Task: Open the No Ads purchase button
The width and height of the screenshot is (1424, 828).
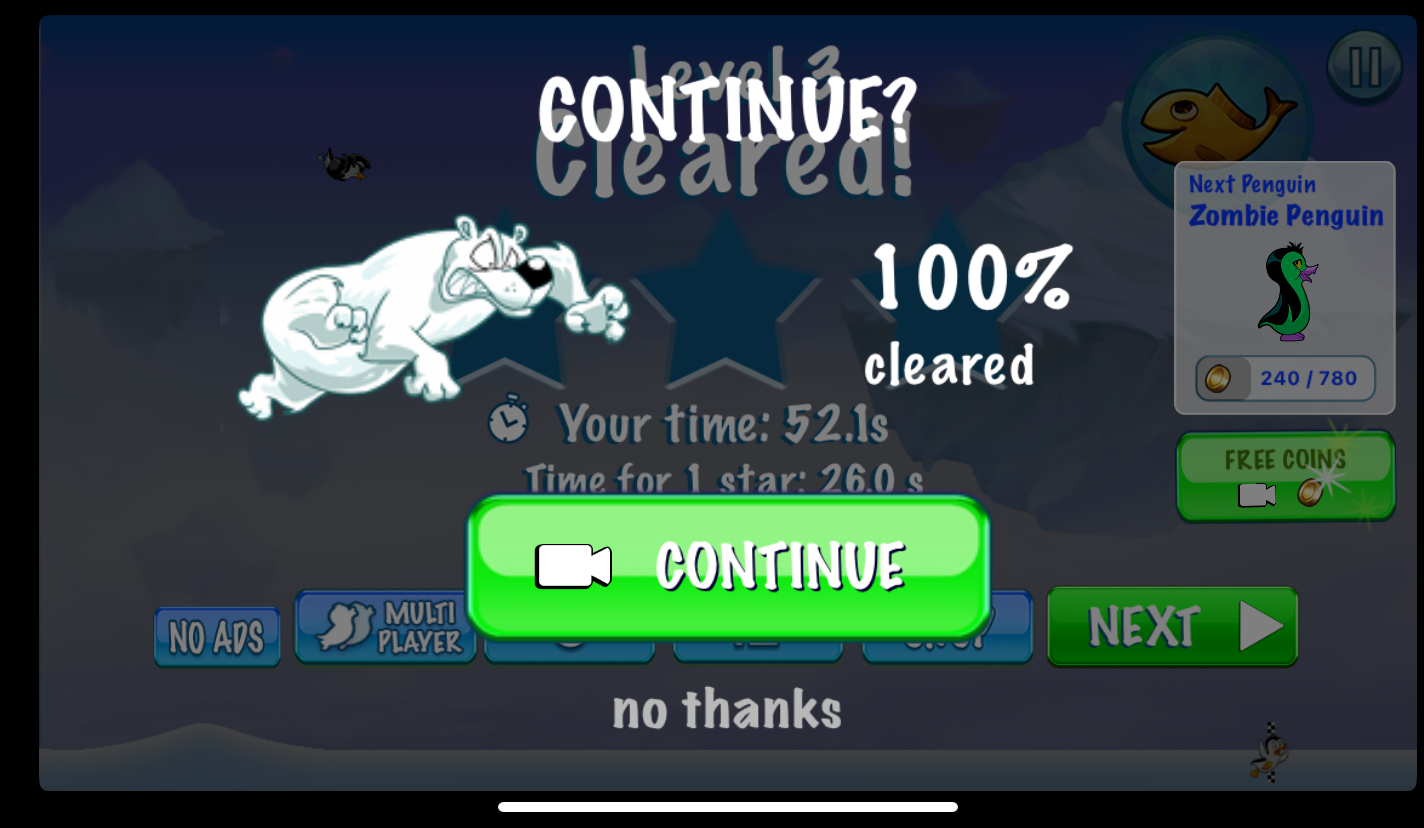Action: [x=217, y=637]
